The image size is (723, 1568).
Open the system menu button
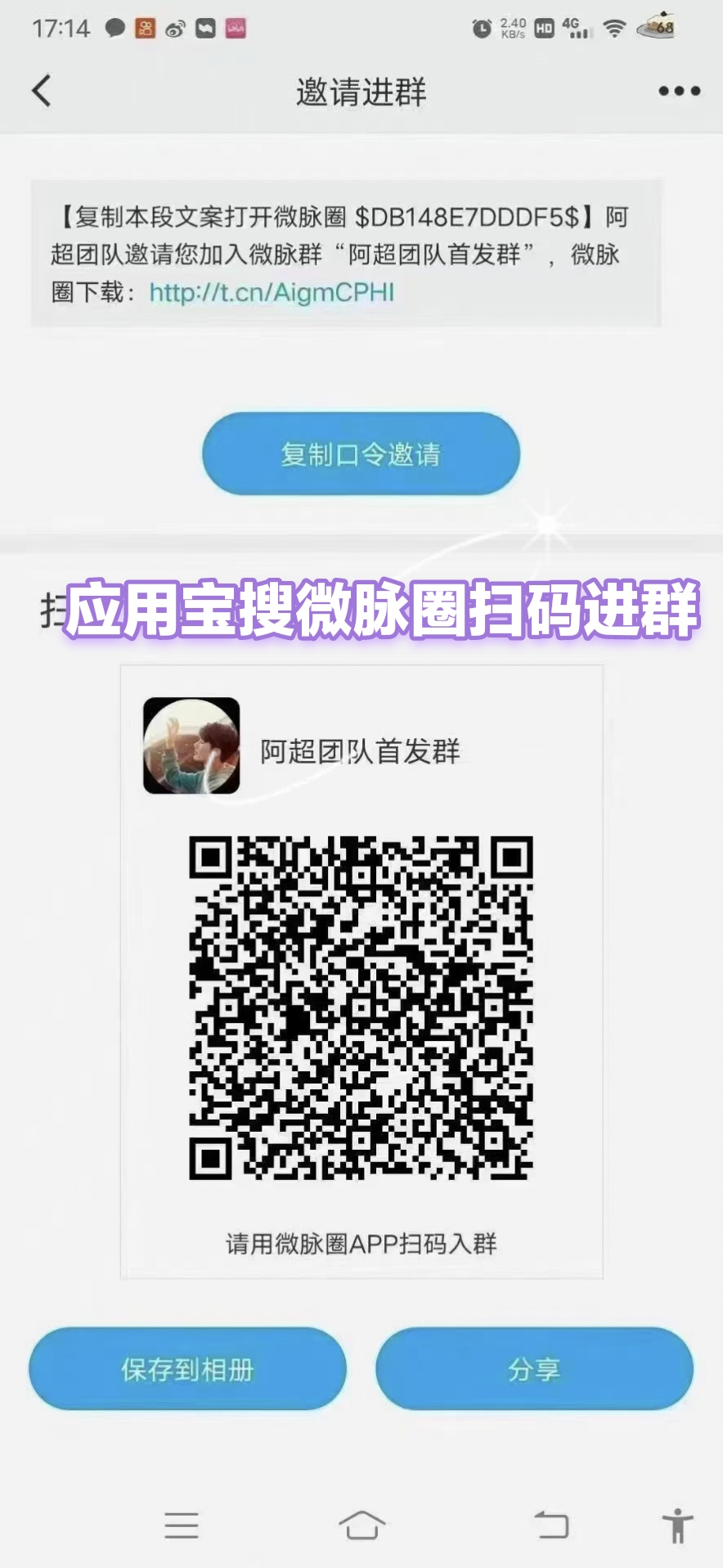tap(182, 1525)
